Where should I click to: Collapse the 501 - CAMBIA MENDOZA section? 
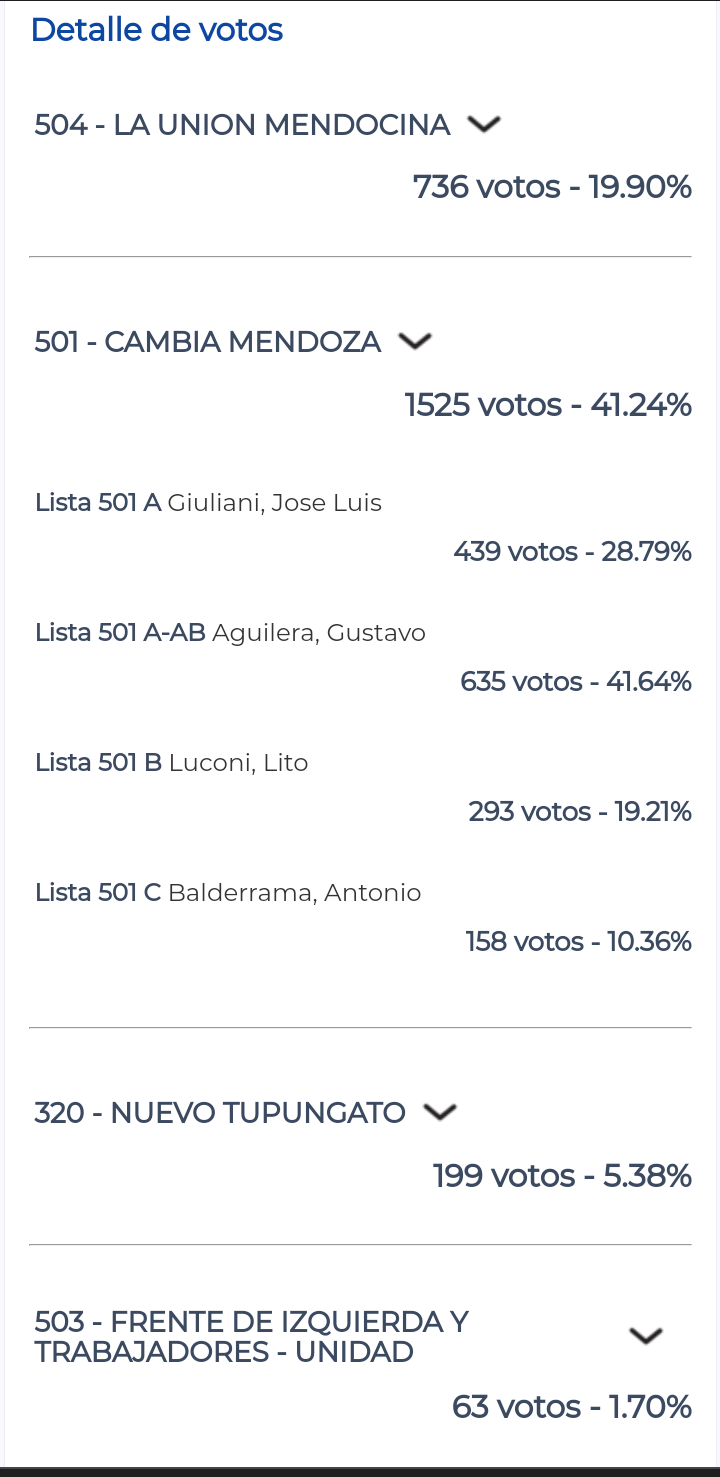pos(415,342)
